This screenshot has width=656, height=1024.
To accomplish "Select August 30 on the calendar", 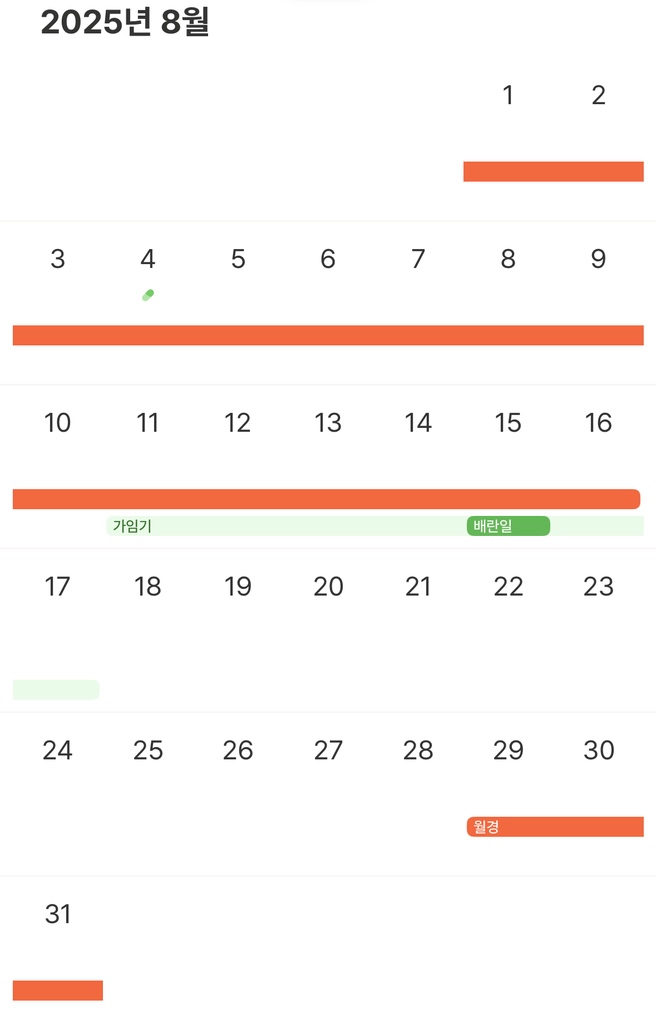I will point(598,751).
